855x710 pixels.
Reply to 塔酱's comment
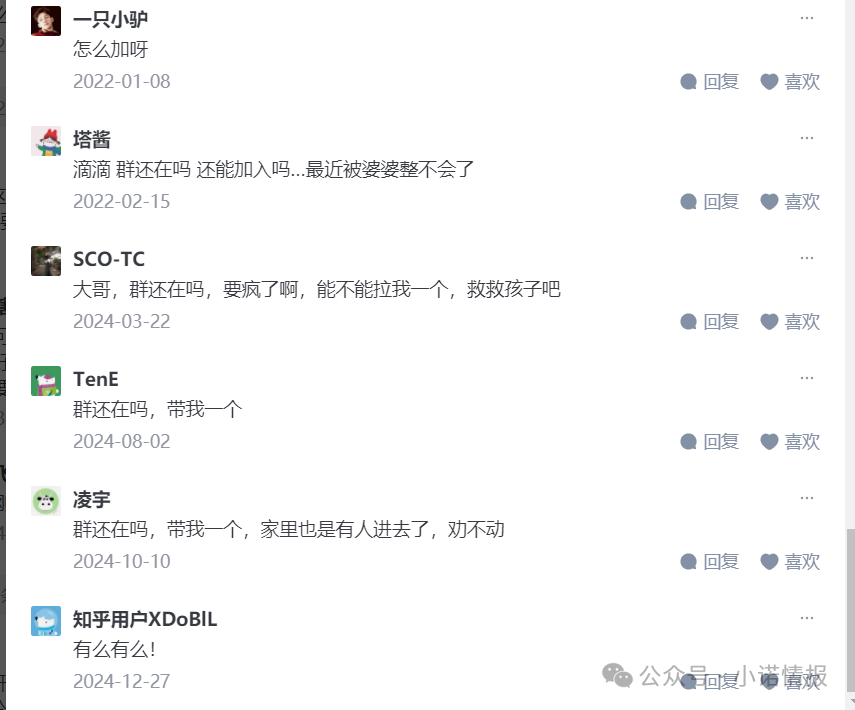point(709,202)
